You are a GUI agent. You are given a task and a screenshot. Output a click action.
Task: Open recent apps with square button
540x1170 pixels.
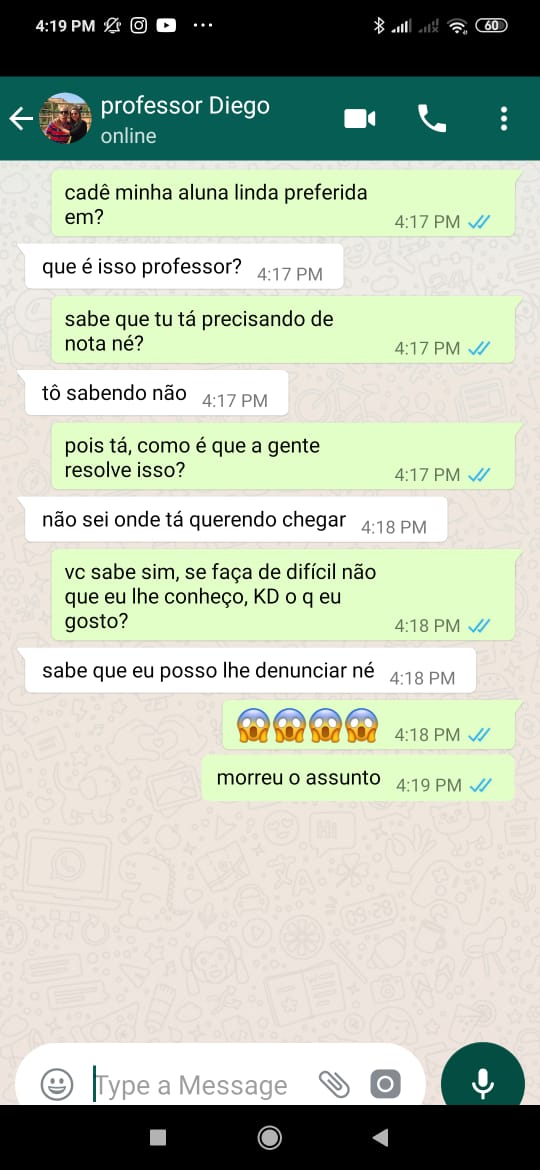tap(158, 1137)
